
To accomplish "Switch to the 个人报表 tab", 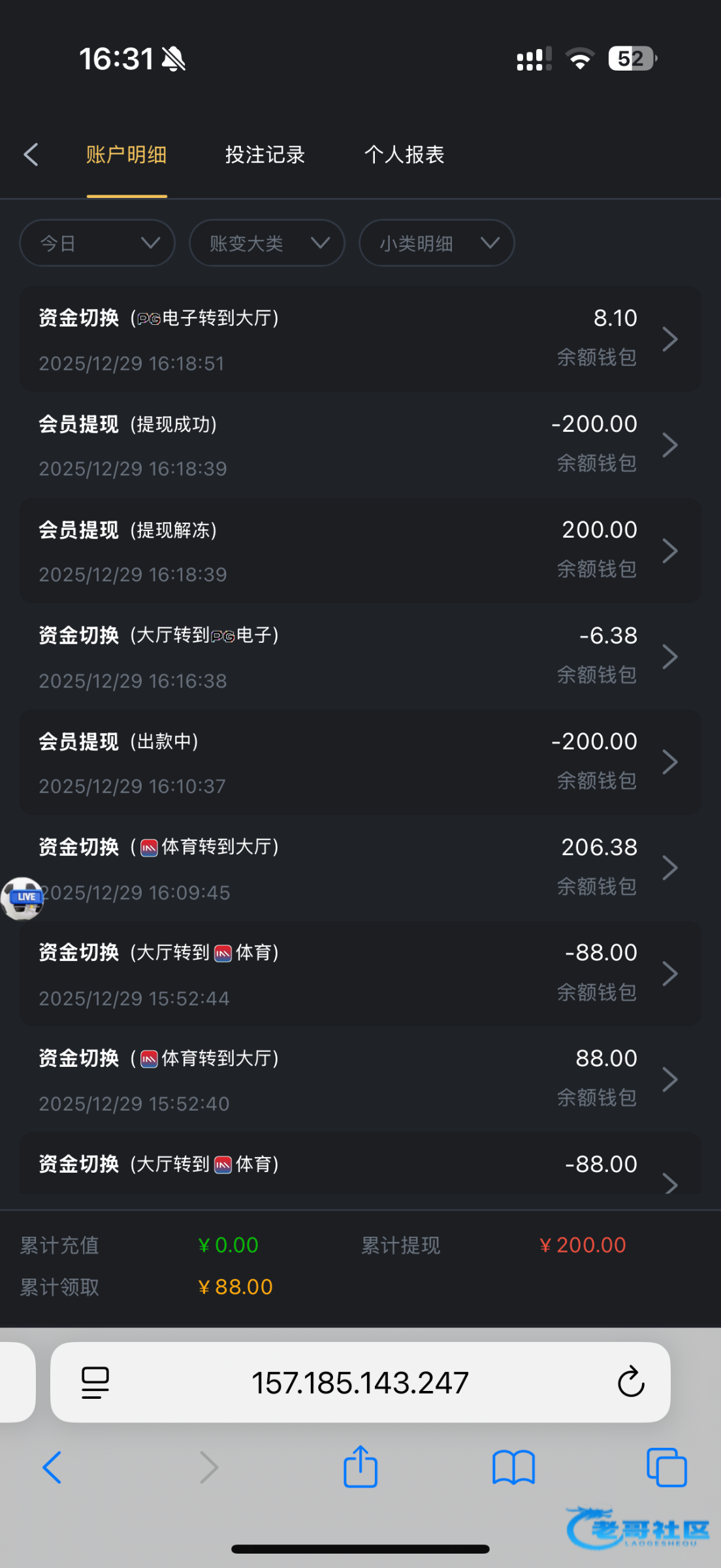I will pos(404,155).
